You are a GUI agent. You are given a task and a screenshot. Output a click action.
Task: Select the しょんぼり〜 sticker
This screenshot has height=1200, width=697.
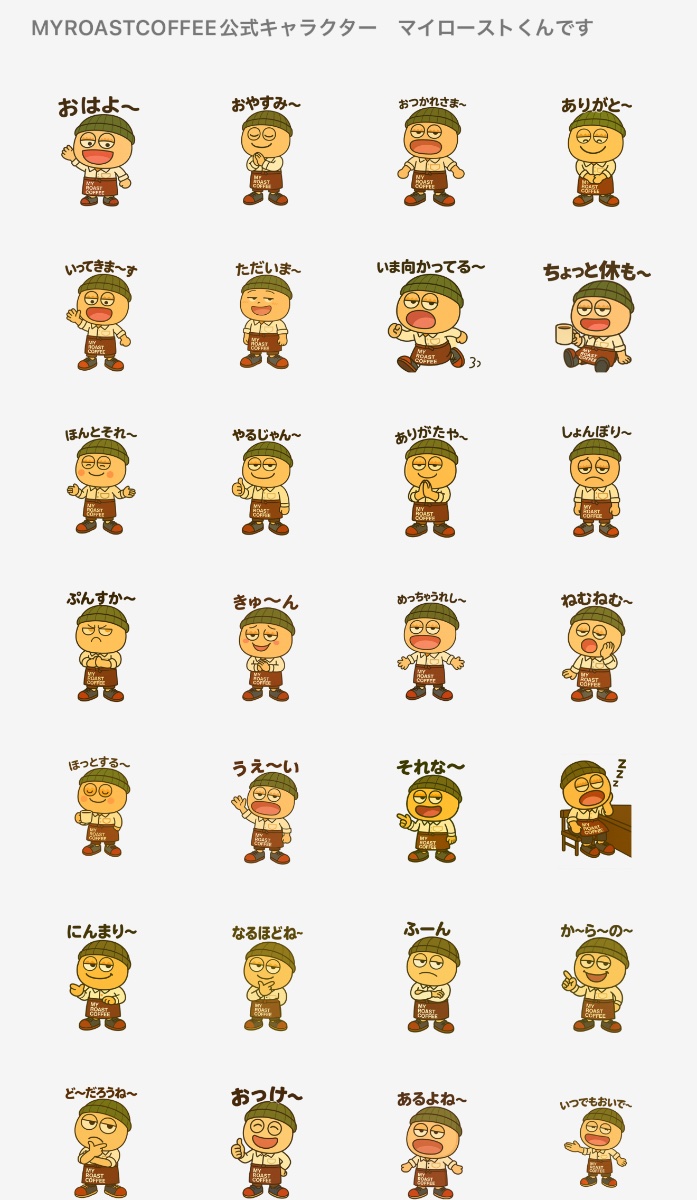pyautogui.click(x=596, y=483)
